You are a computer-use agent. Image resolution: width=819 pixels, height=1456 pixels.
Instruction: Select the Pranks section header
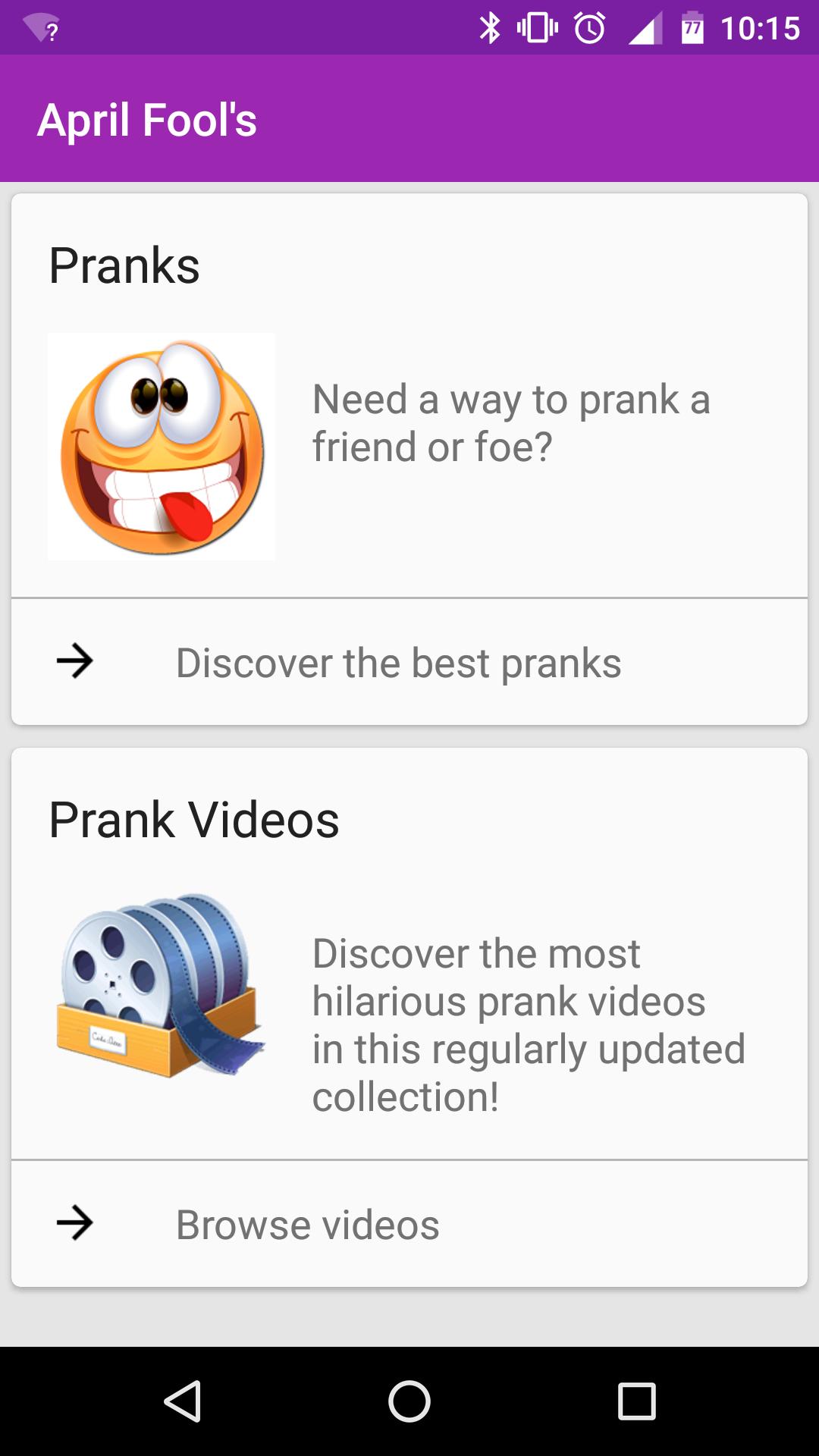coord(124,265)
